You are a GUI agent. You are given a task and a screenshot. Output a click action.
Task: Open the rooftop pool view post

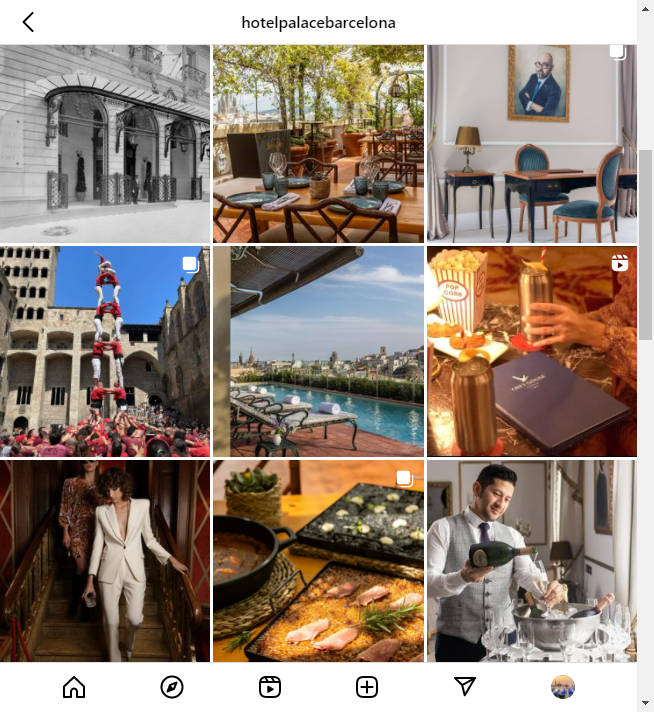pos(318,351)
